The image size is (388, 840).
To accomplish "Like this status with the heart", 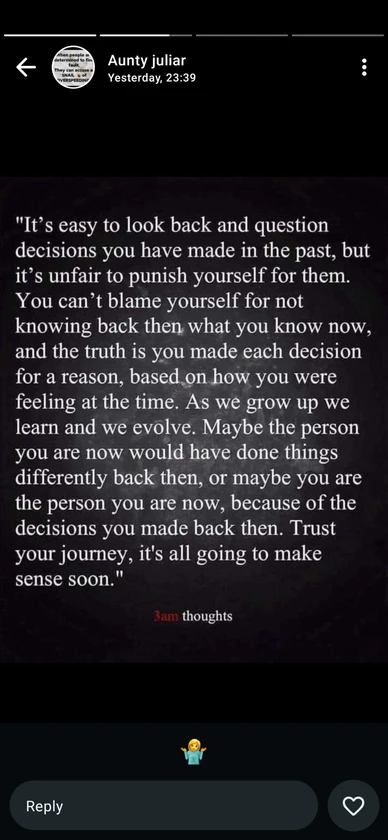I will pos(353,806).
